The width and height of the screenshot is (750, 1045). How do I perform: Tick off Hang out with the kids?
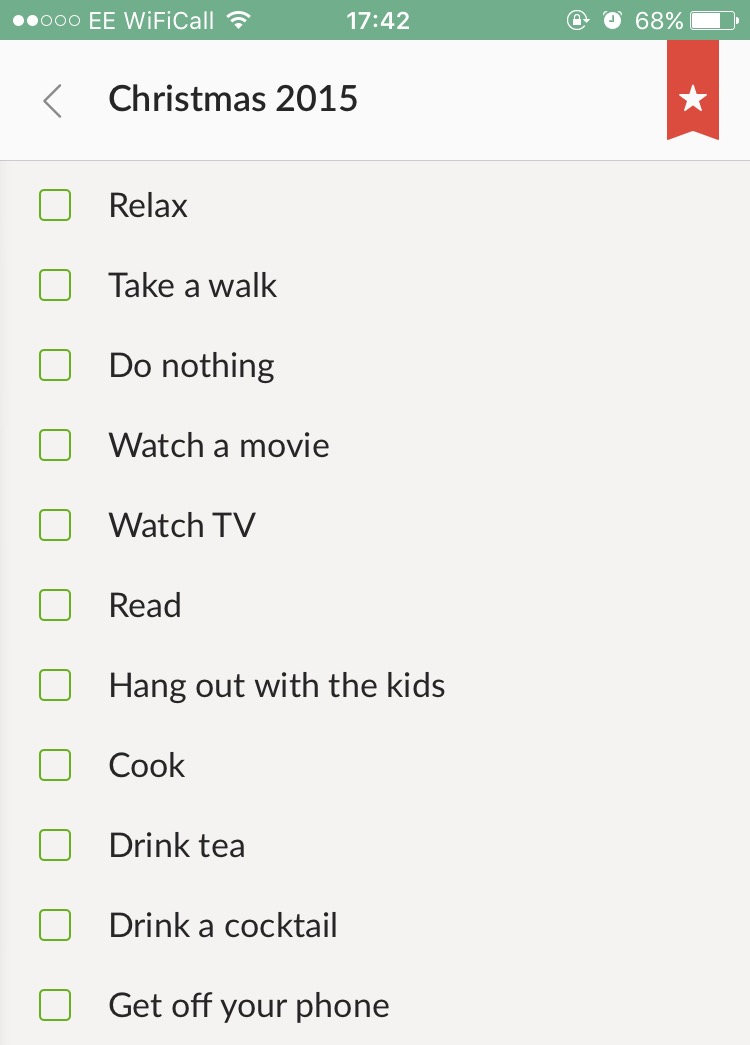55,686
